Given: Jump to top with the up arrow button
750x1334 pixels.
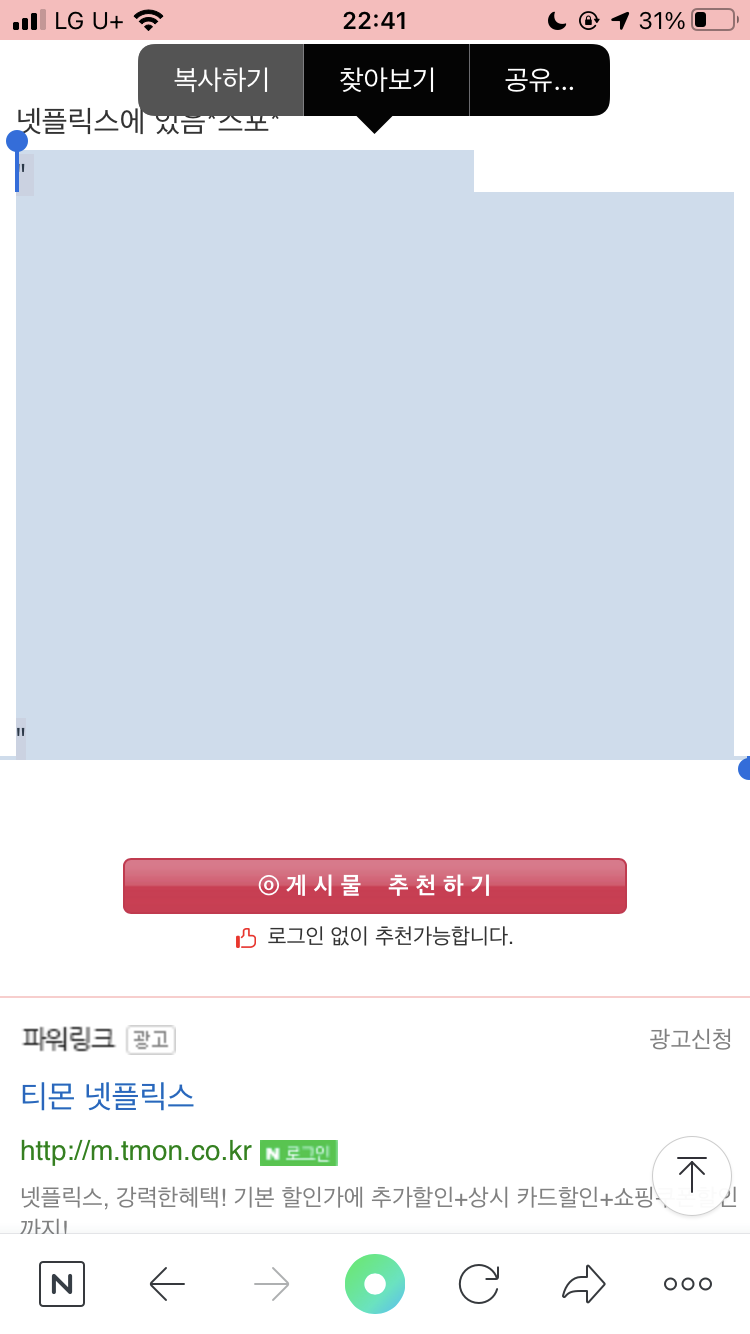Looking at the screenshot, I should (x=692, y=1176).
